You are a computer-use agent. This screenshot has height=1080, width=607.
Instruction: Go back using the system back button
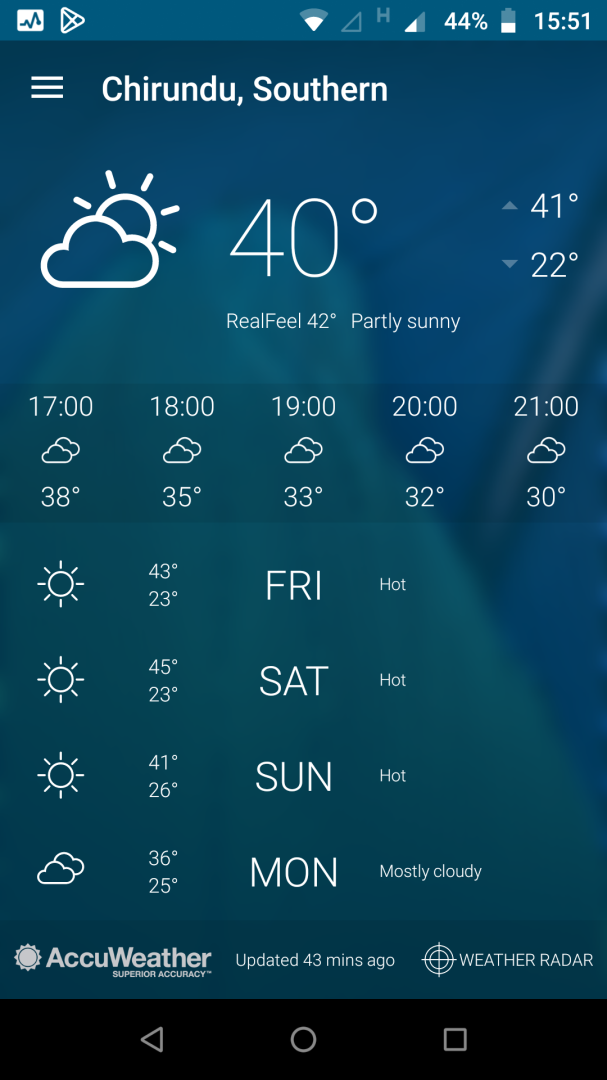click(x=152, y=1040)
